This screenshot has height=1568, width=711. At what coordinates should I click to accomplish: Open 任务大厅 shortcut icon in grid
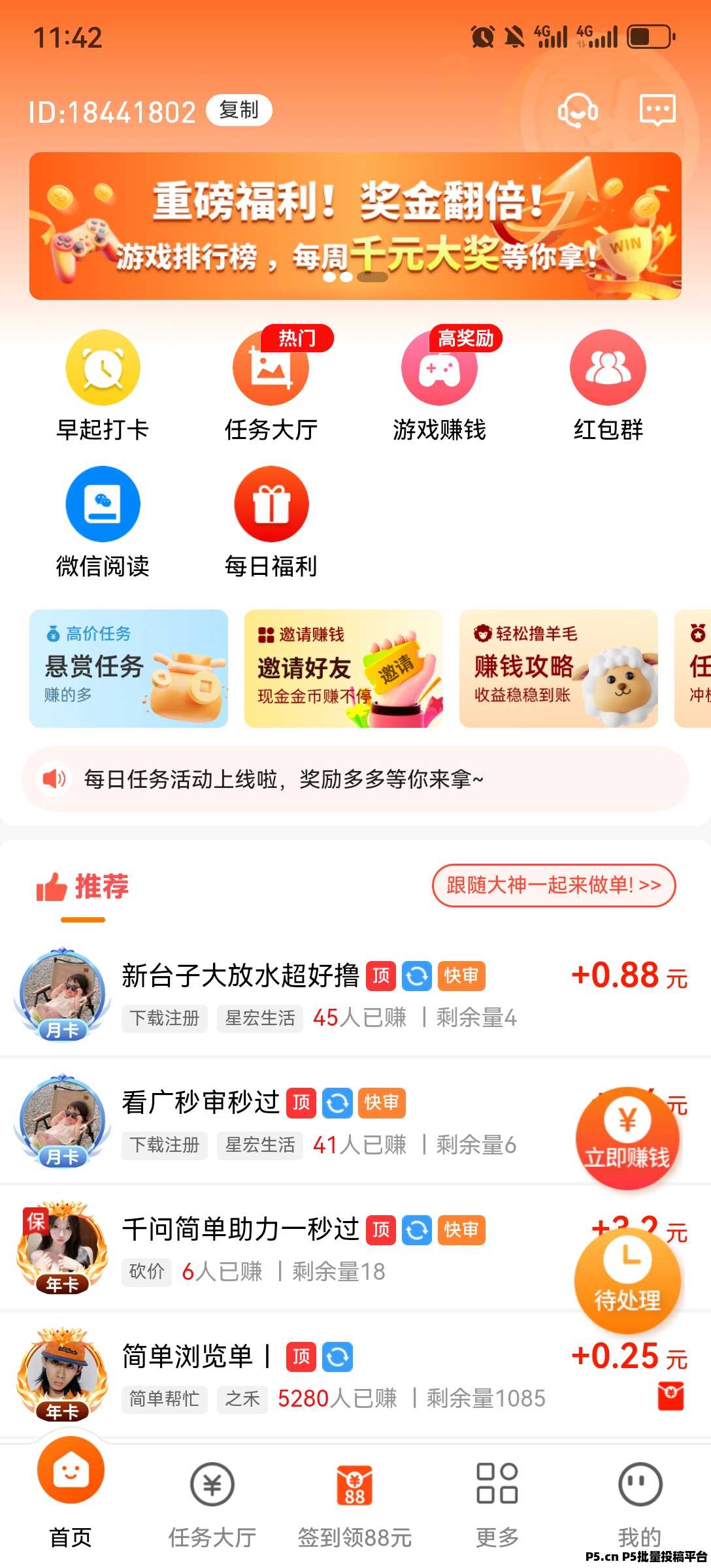click(271, 385)
